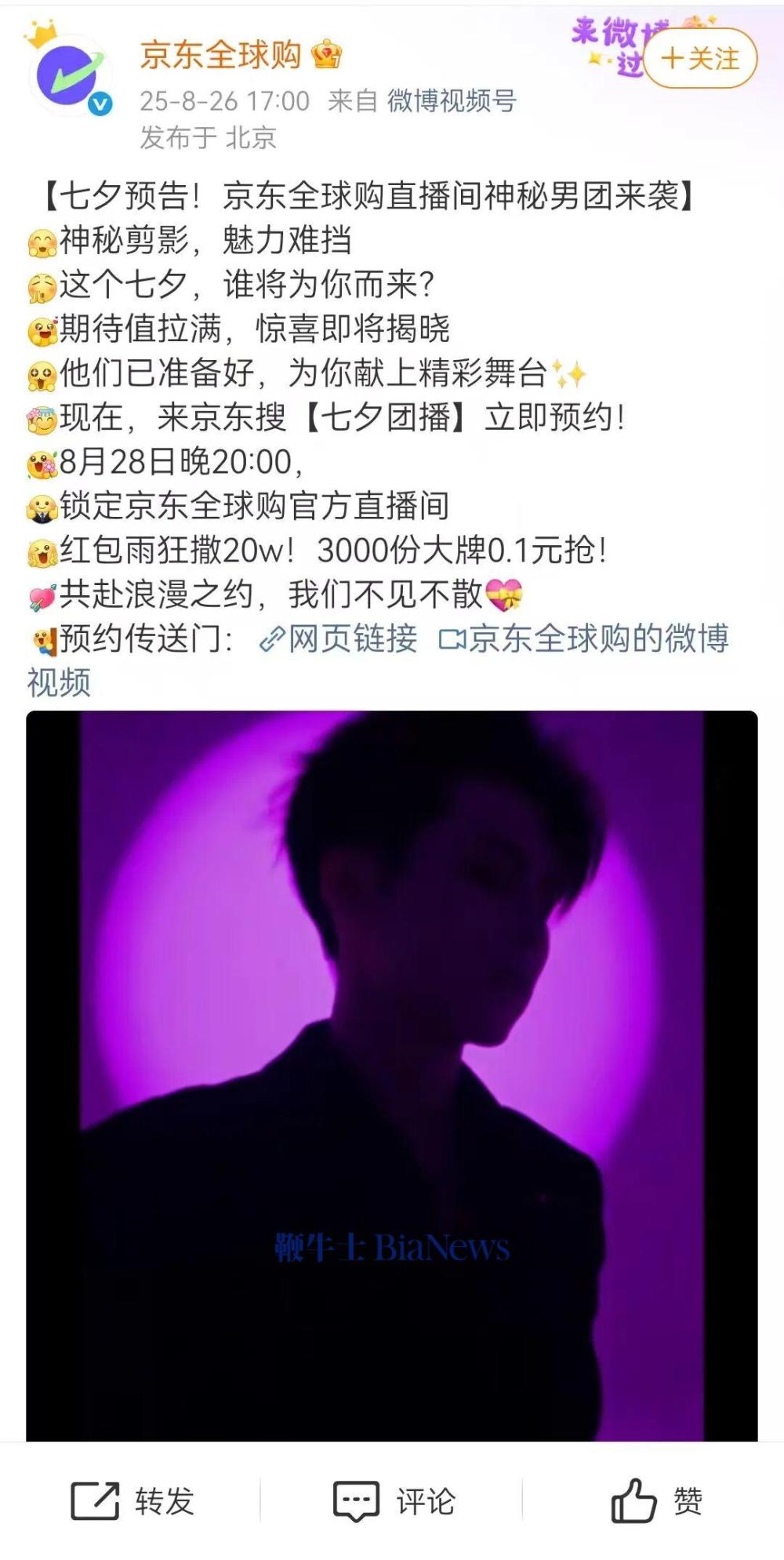
Task: Open the 微博视频号 source link
Action: [452, 100]
